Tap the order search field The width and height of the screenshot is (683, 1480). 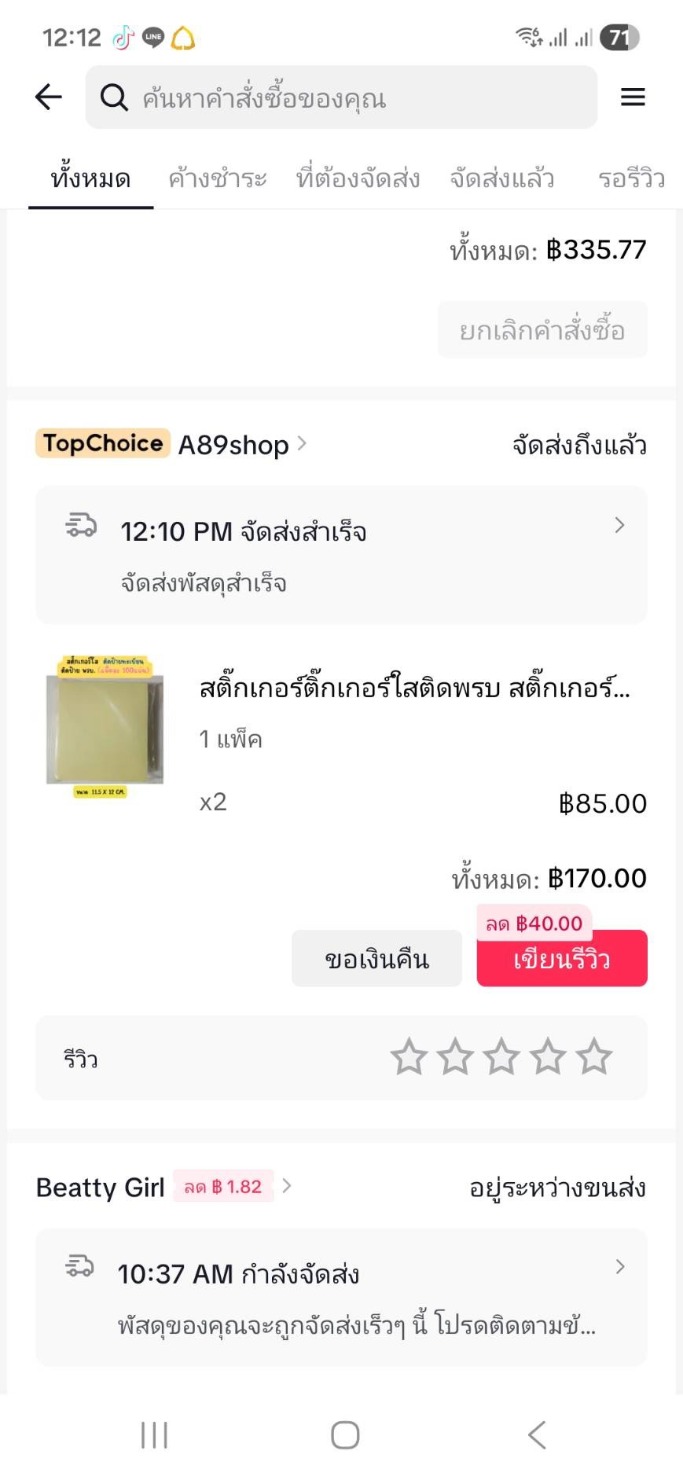(x=340, y=98)
